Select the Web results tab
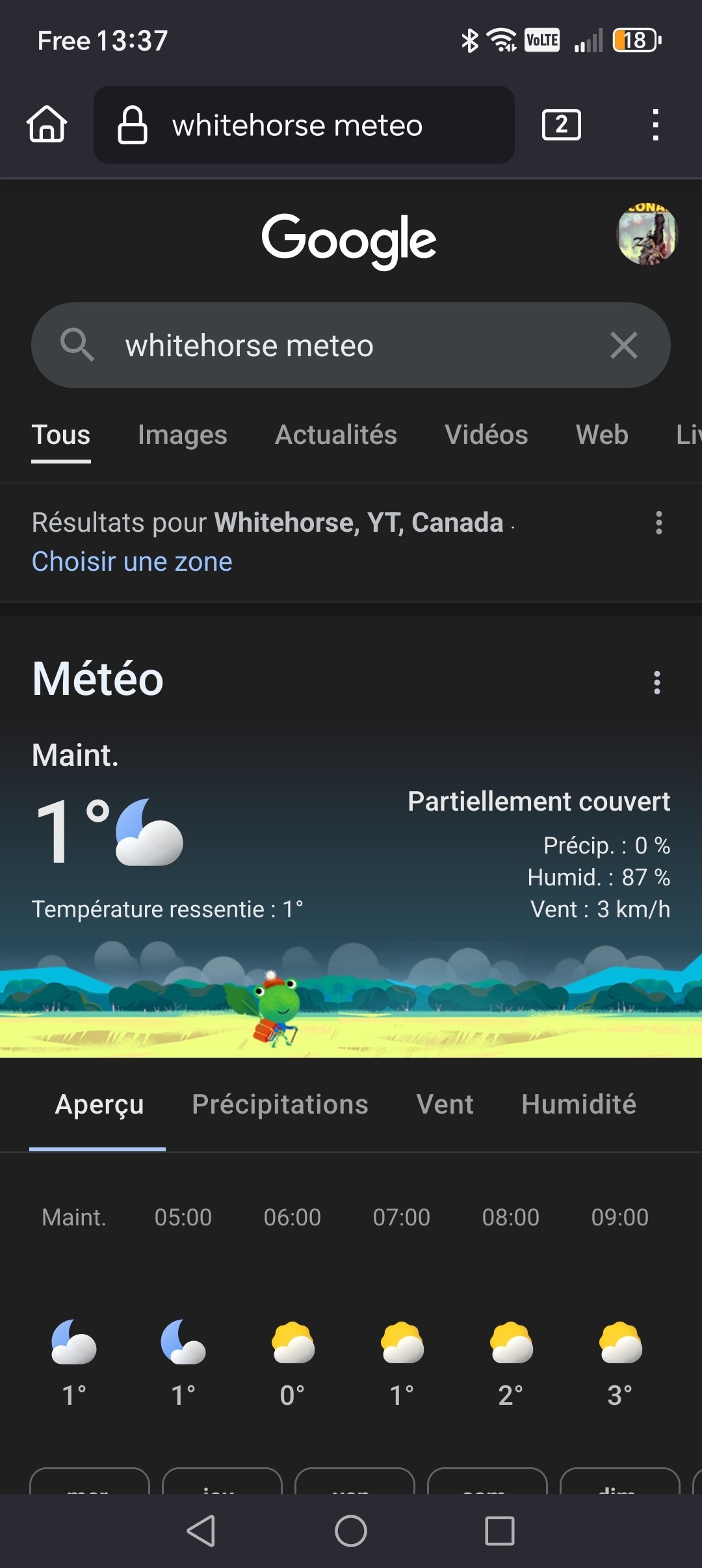Image resolution: width=702 pixels, height=1568 pixels. pos(602,435)
